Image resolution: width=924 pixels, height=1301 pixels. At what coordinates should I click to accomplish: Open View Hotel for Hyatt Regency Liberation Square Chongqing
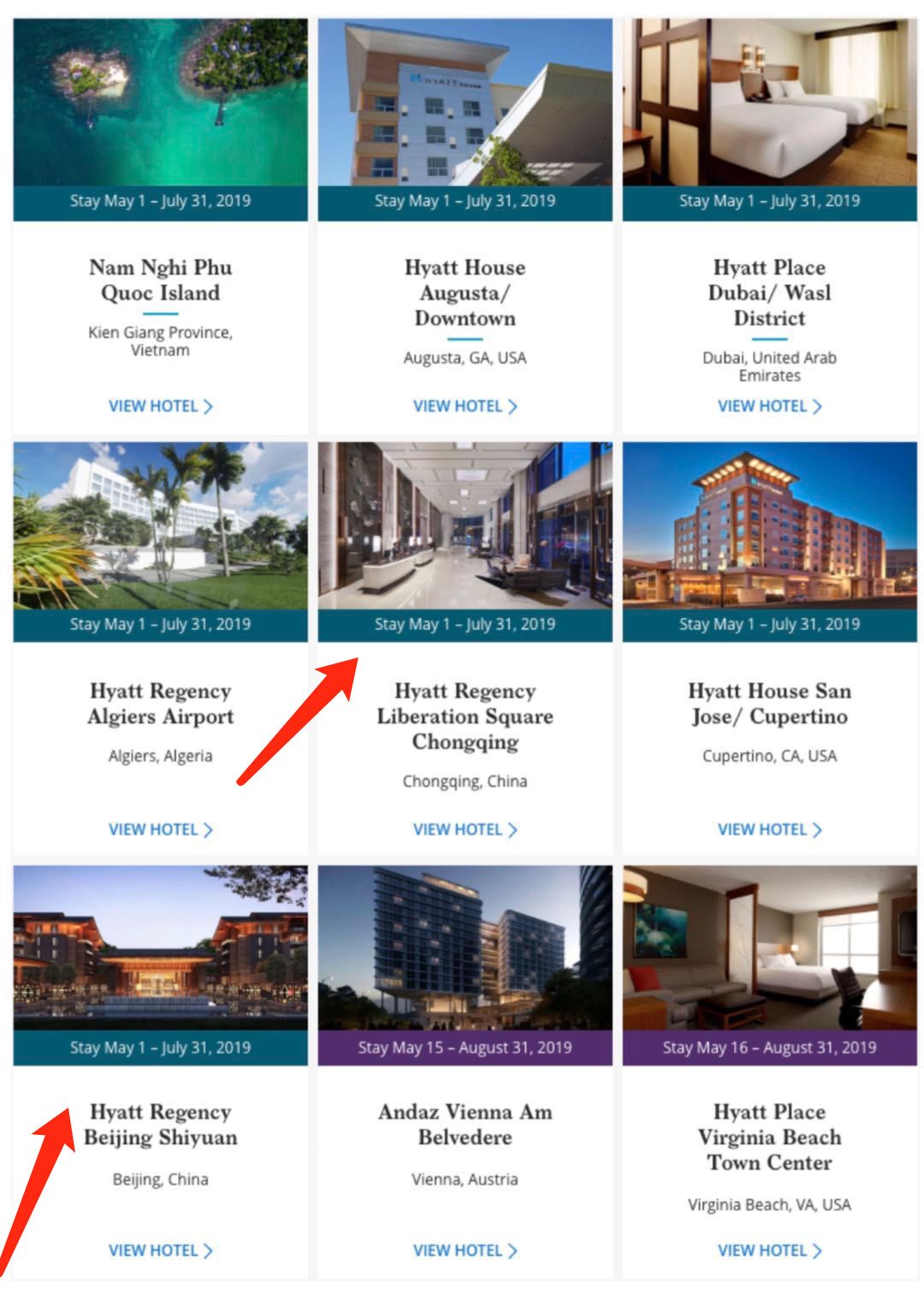[x=465, y=829]
